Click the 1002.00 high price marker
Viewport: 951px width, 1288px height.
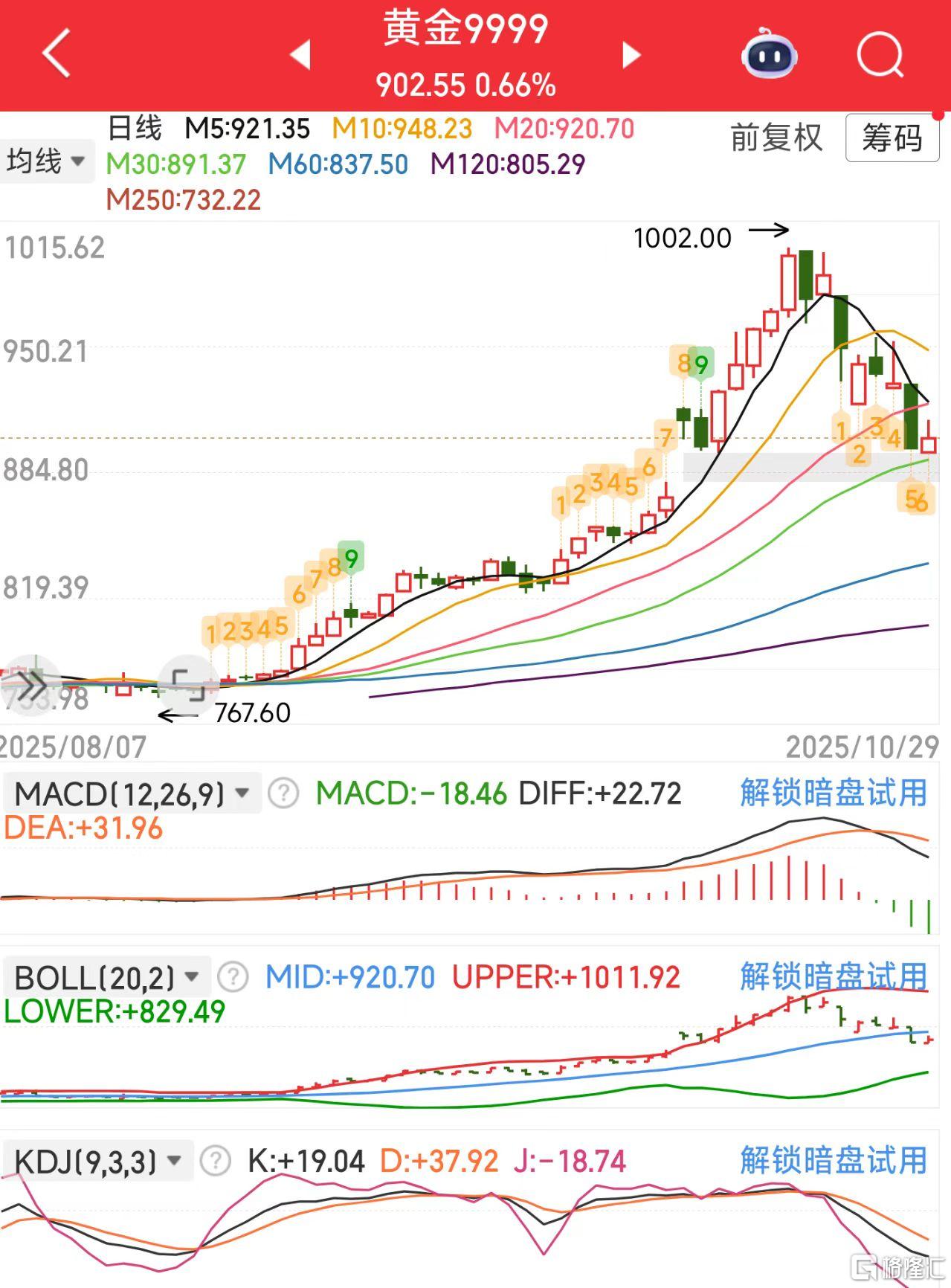pyautogui.click(x=682, y=237)
